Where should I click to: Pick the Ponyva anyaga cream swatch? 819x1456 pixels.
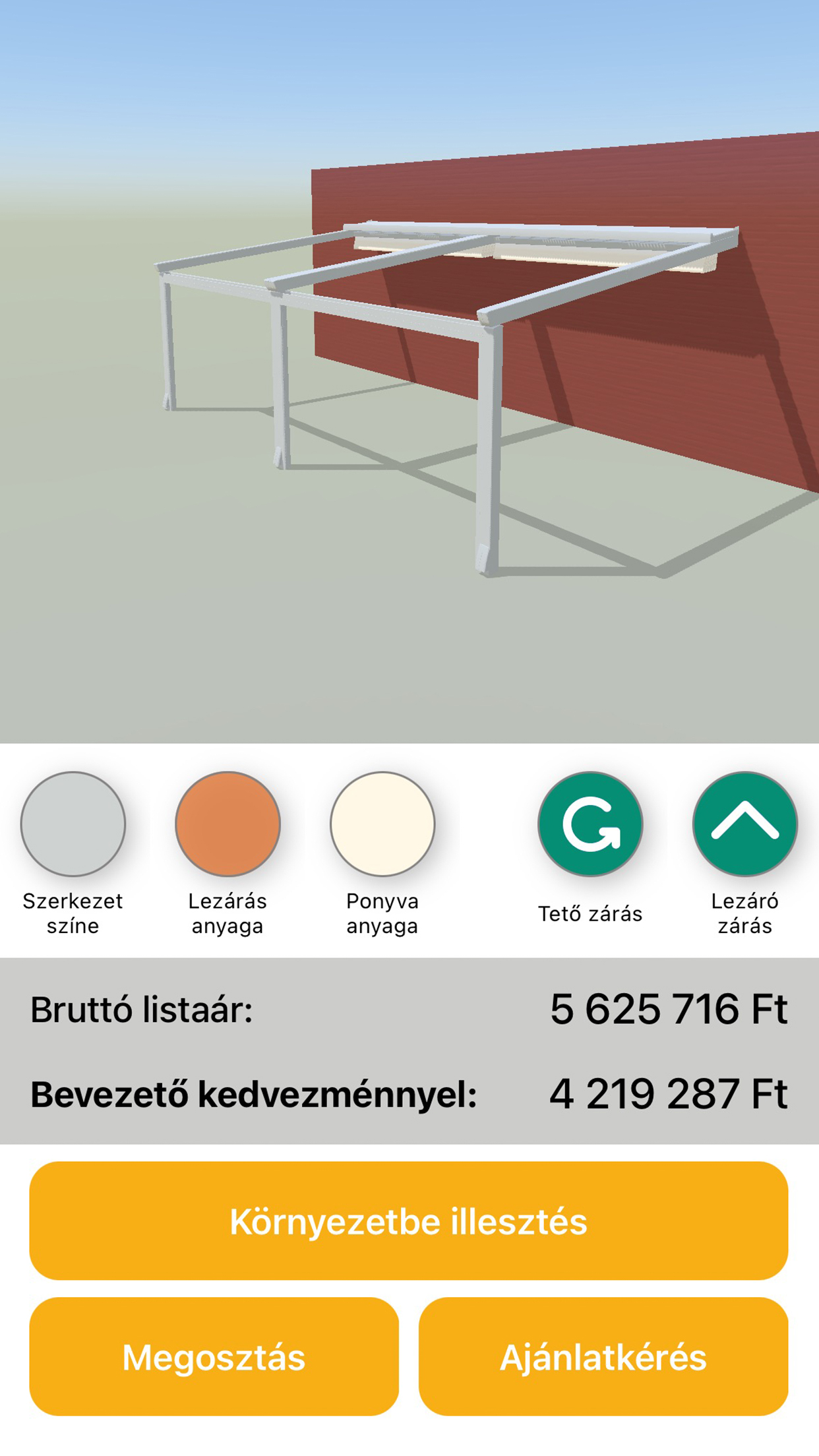pyautogui.click(x=382, y=824)
